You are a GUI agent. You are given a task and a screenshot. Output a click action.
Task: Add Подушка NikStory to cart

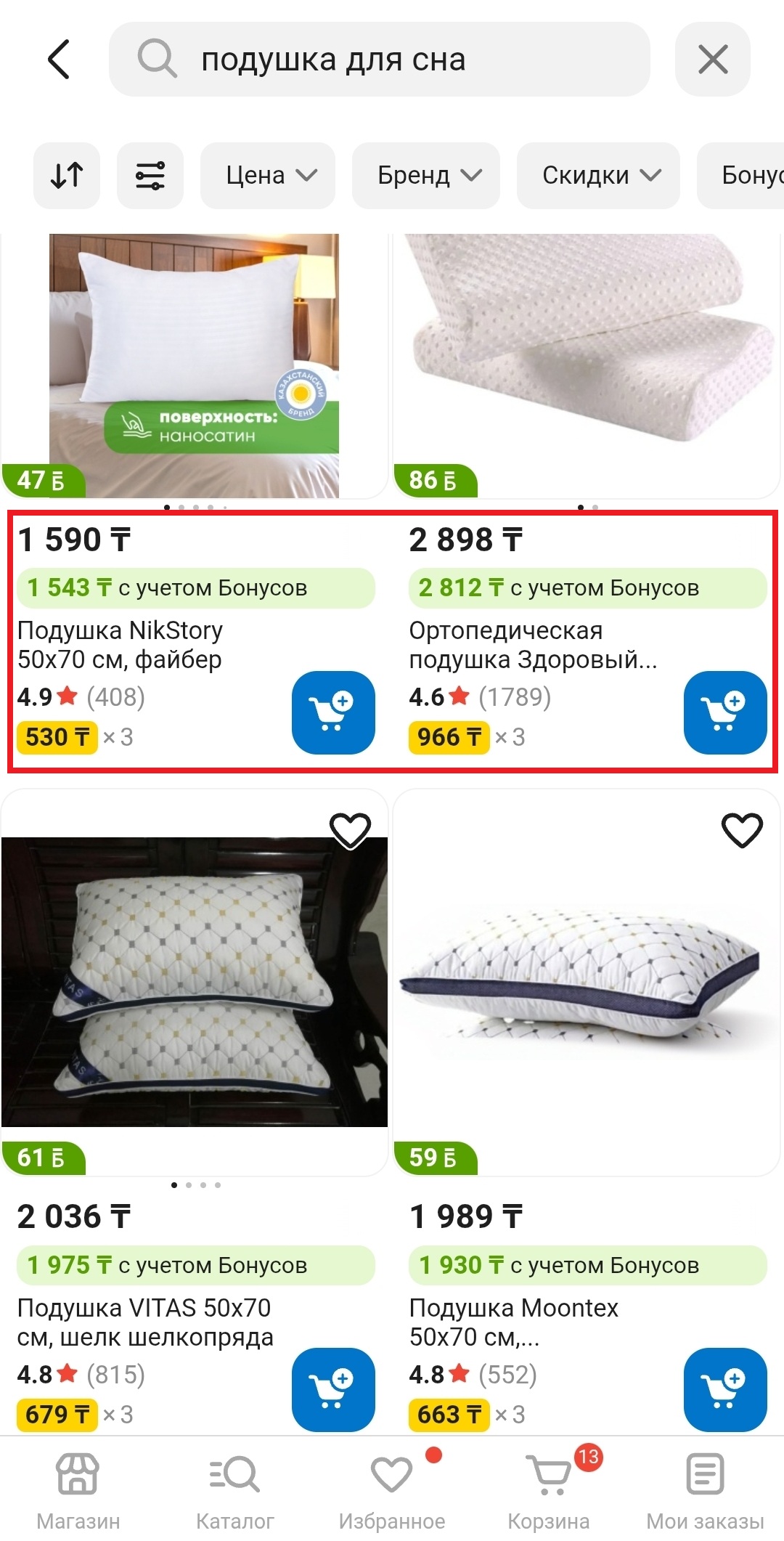point(333,712)
